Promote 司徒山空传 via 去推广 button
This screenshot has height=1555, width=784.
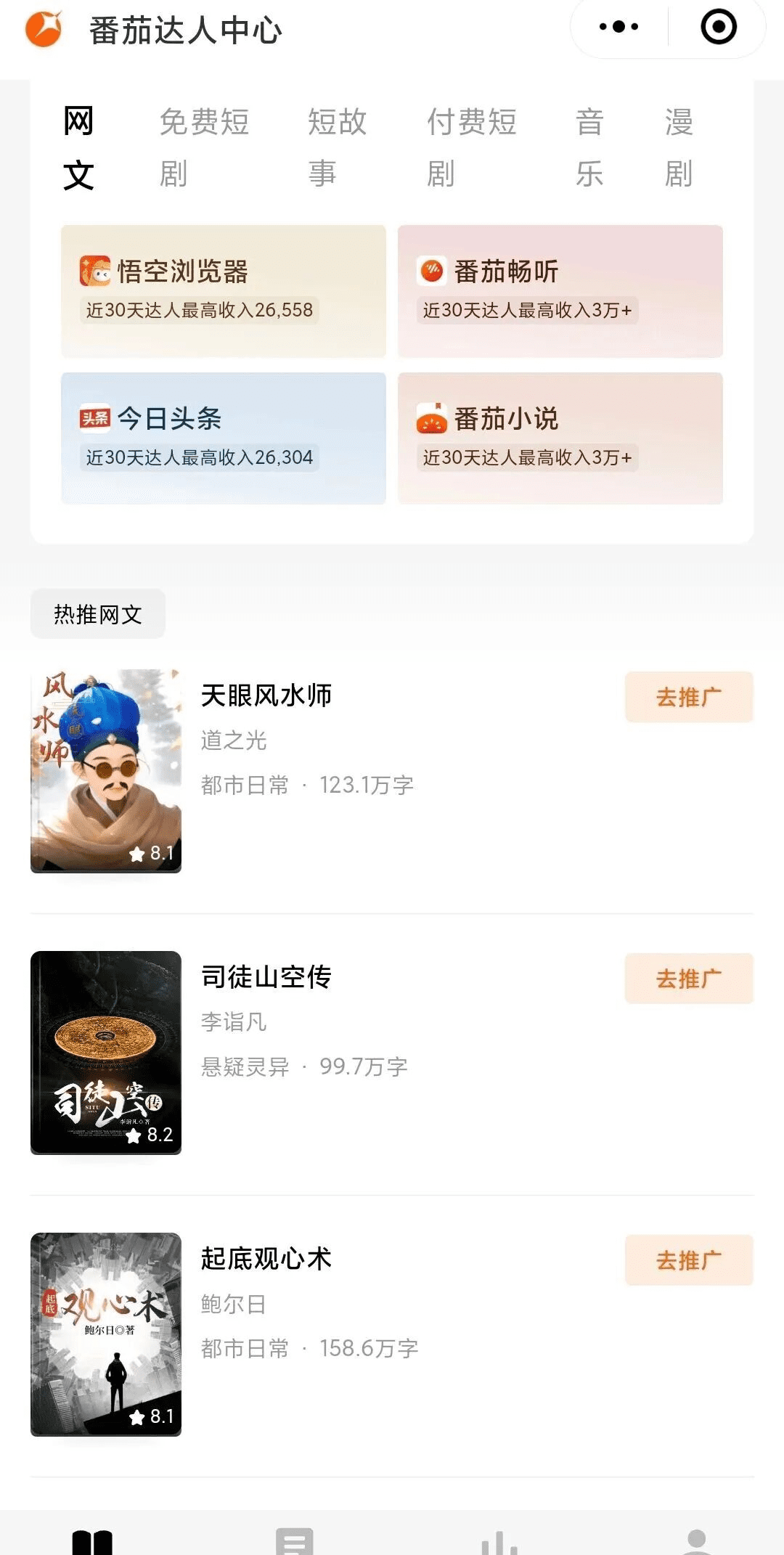pyautogui.click(x=688, y=979)
